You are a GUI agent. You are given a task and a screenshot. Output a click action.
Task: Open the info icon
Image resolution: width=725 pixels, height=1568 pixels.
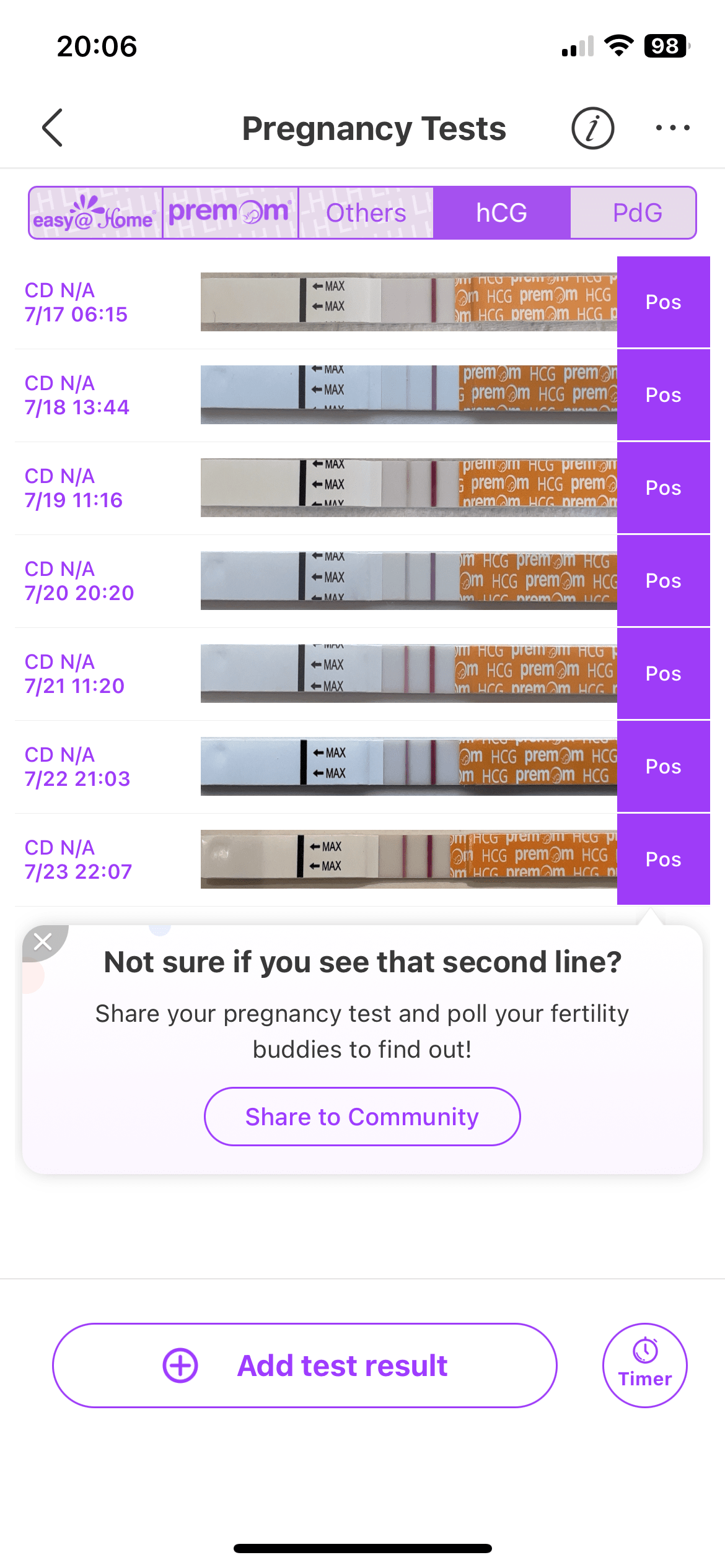[x=592, y=128]
